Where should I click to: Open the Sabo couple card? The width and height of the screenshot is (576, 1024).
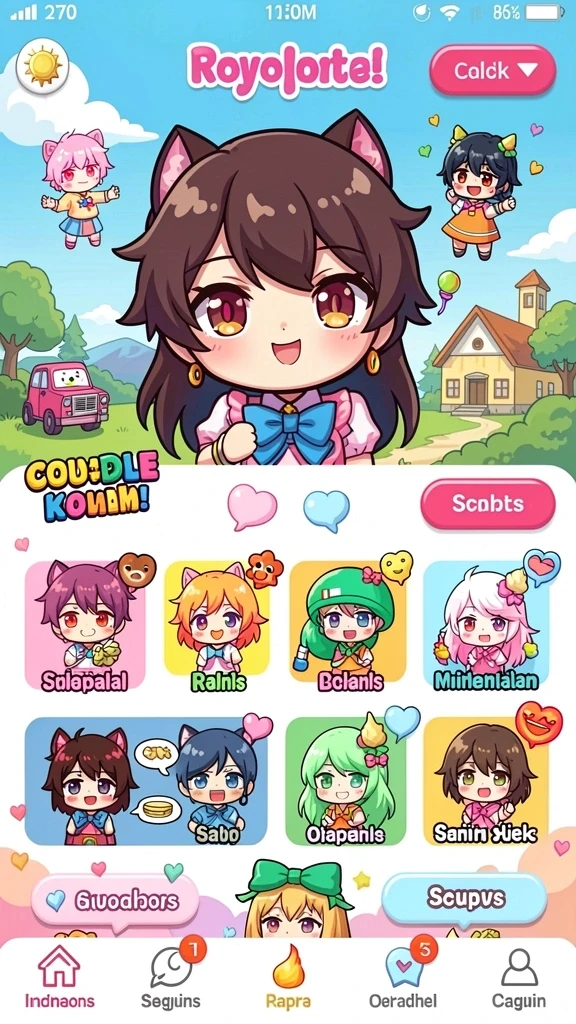pos(146,781)
